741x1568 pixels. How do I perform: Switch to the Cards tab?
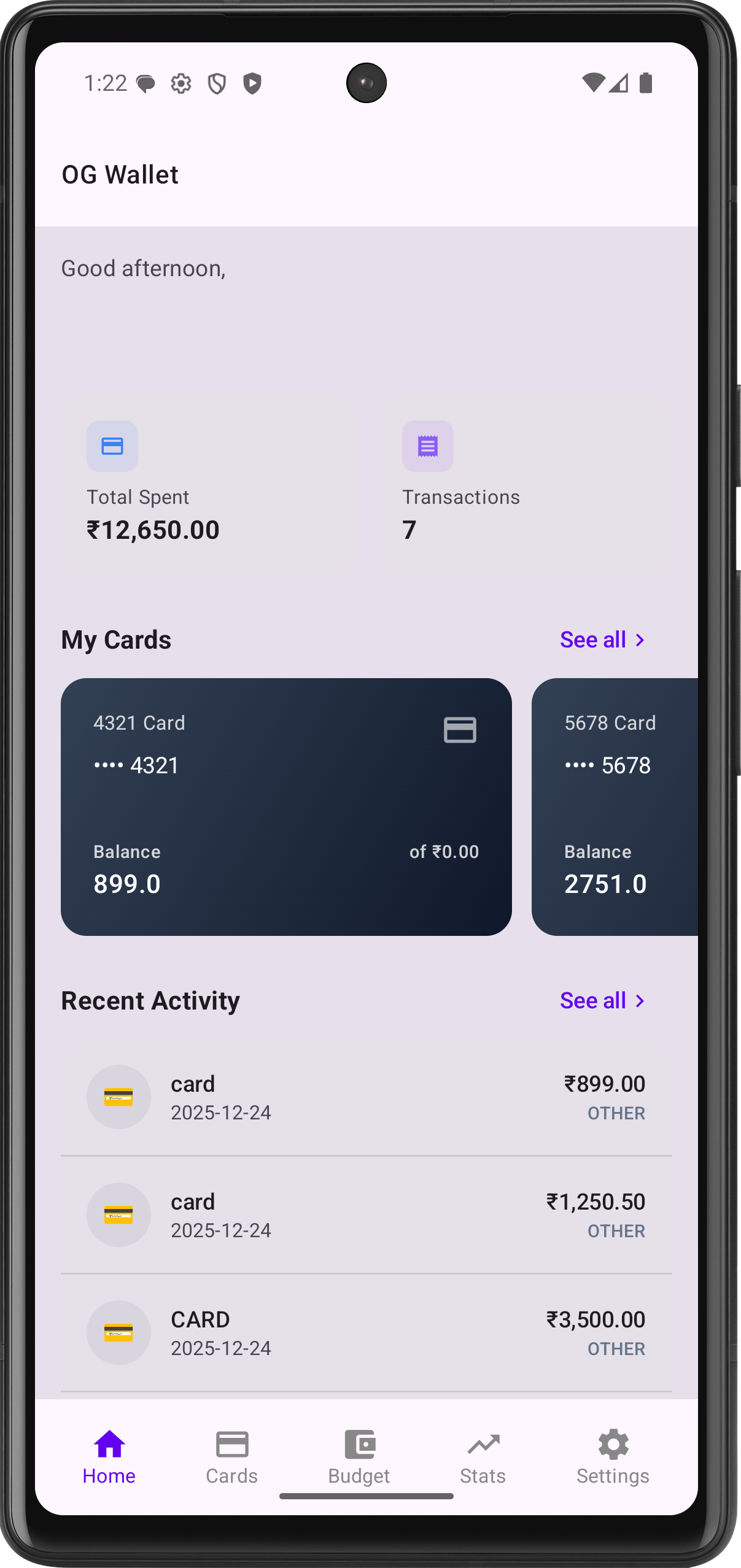[231, 1457]
